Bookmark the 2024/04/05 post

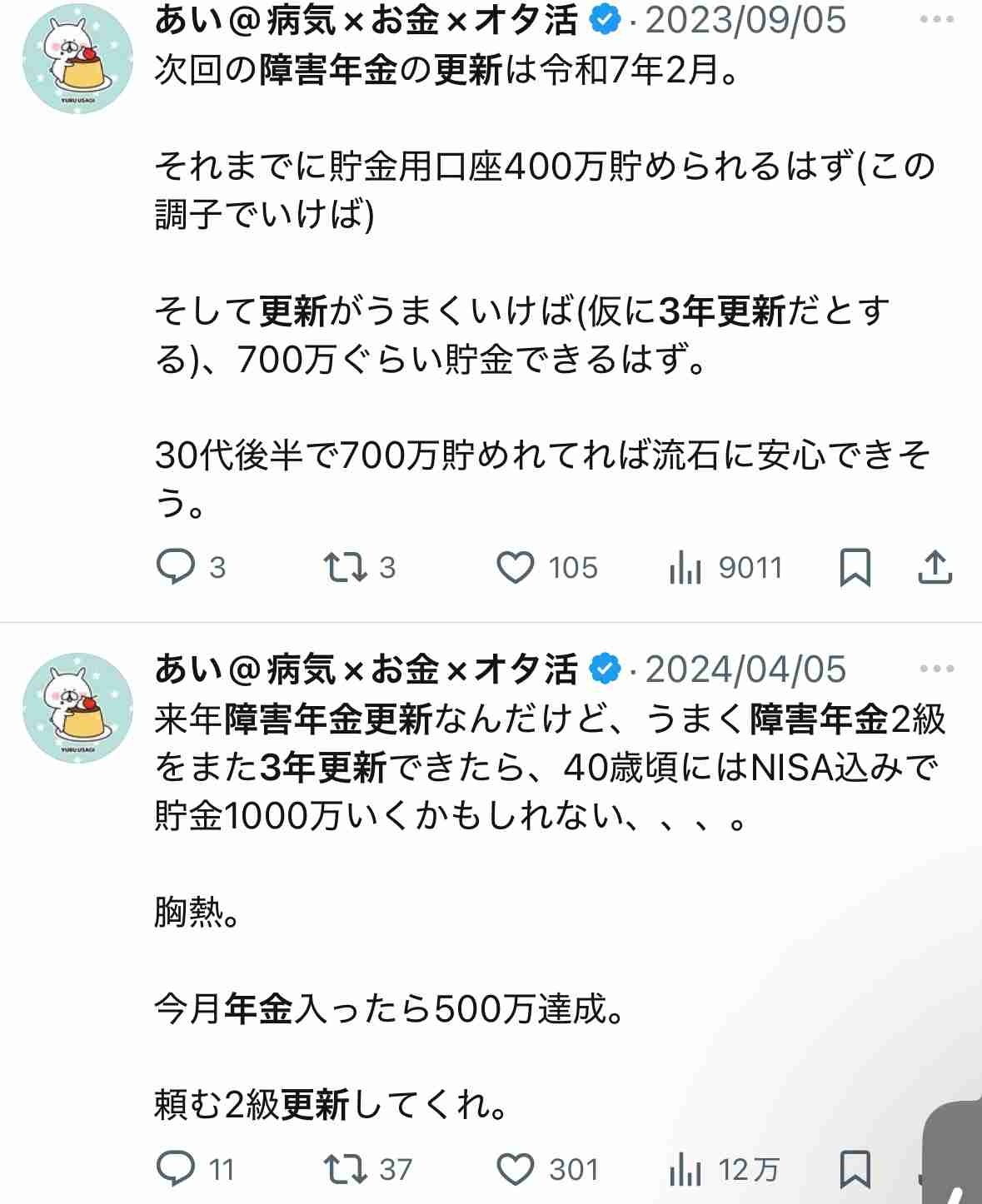click(855, 1169)
